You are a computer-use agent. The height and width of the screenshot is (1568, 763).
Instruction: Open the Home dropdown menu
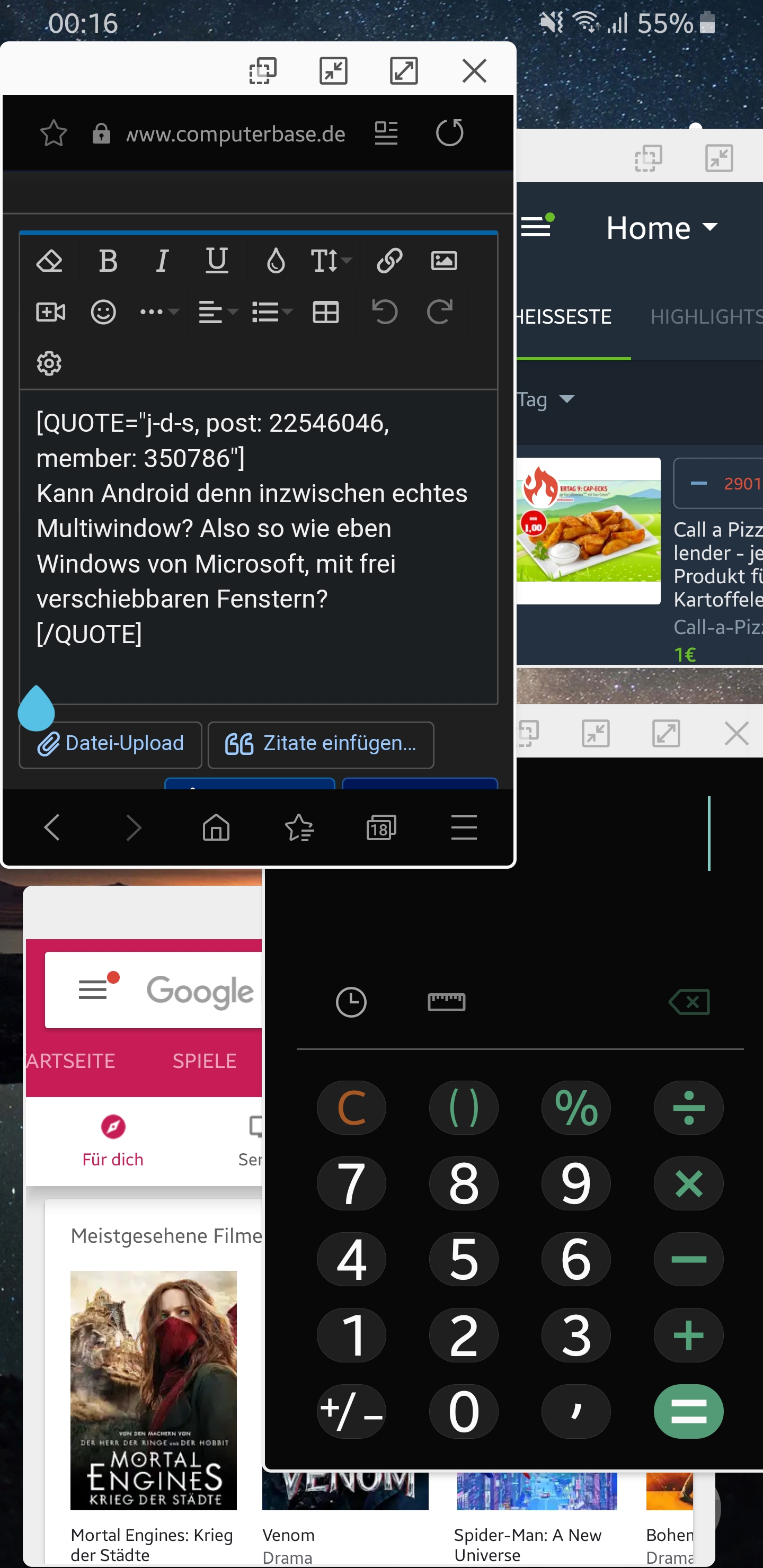click(662, 228)
